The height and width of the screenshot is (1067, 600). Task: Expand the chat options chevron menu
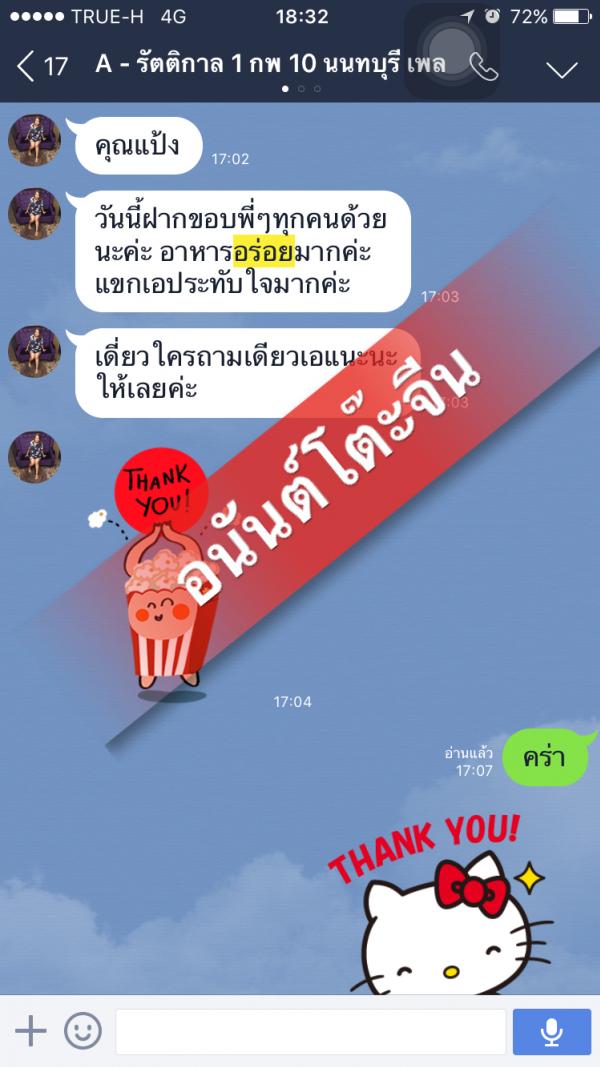coord(562,68)
